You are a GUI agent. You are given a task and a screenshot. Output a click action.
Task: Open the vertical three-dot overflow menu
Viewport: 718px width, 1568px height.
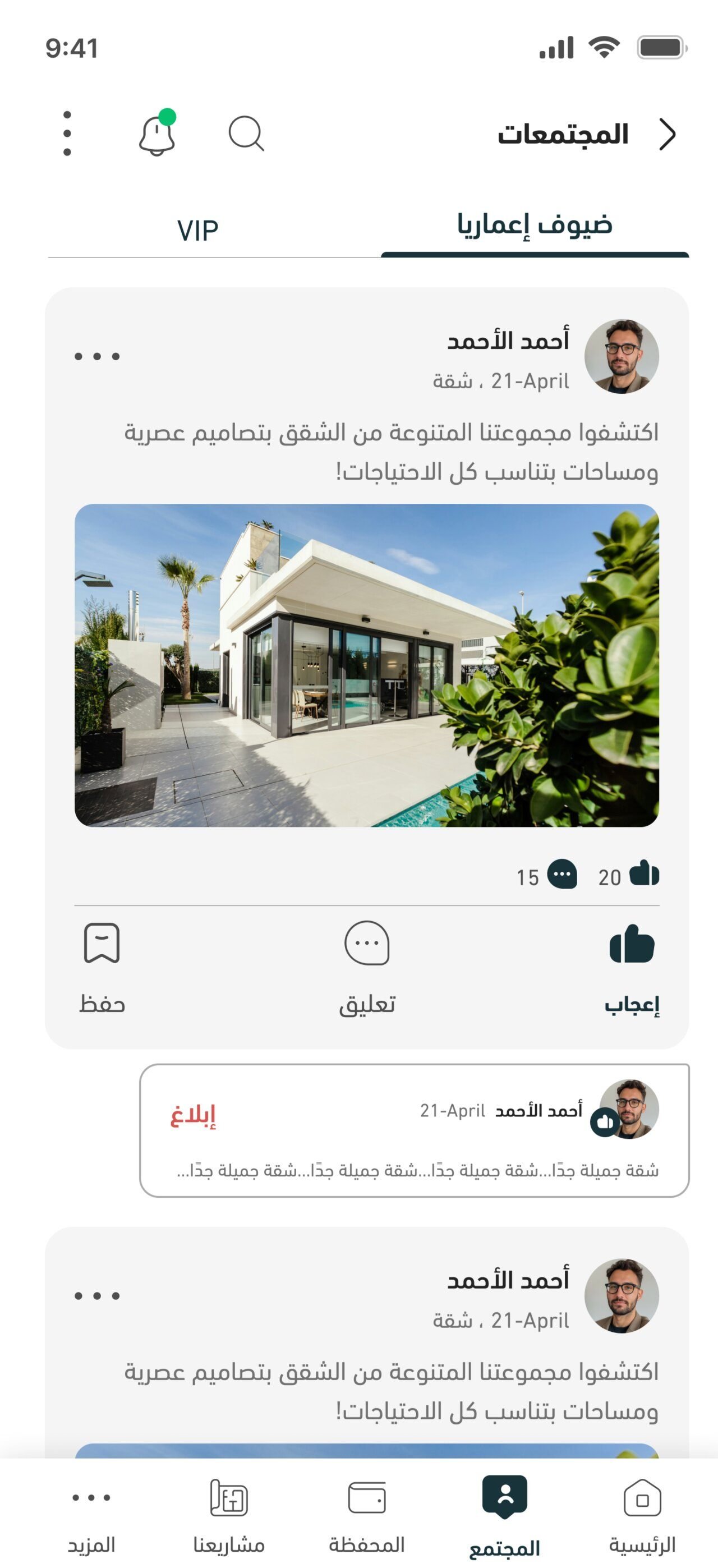67,134
